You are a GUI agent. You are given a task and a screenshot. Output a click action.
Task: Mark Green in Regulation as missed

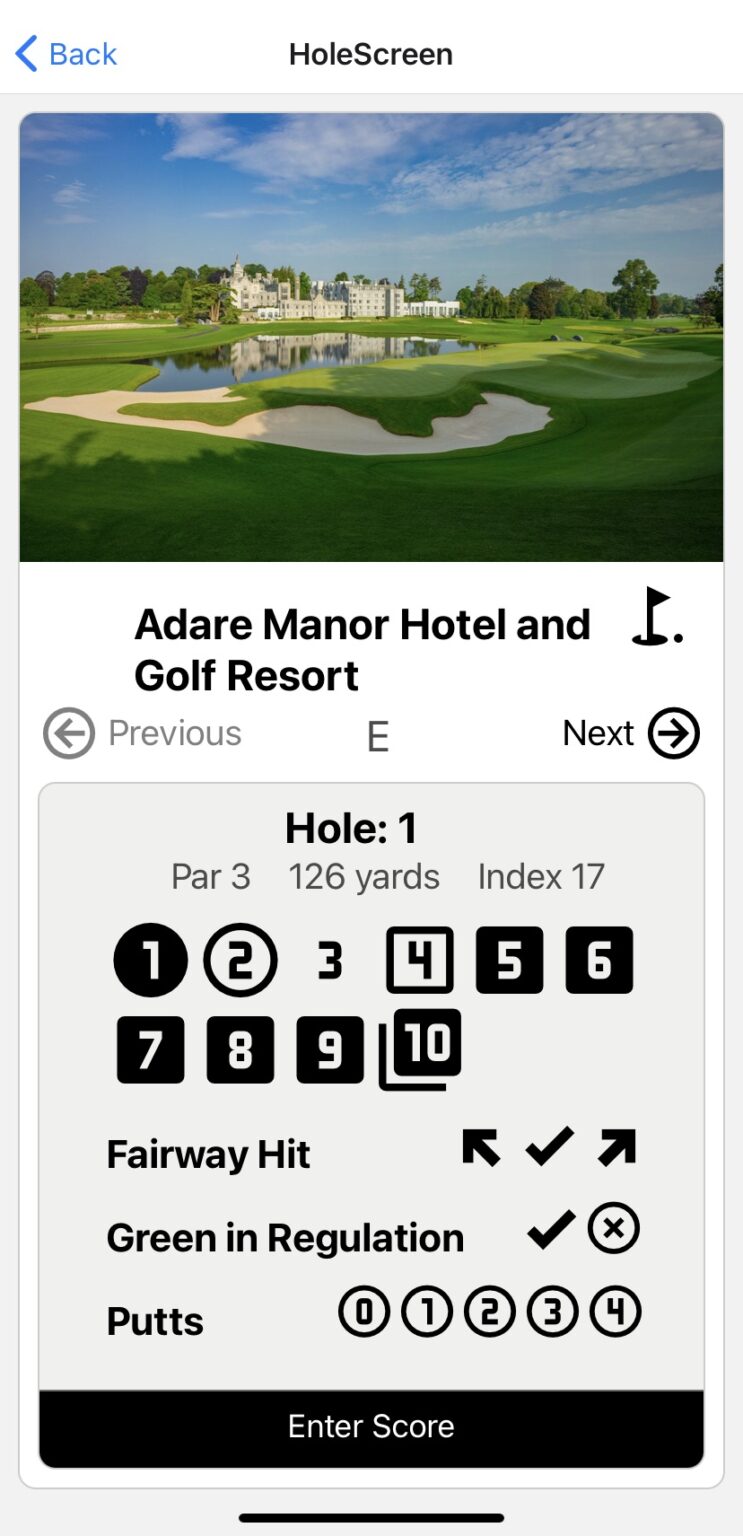(614, 1230)
